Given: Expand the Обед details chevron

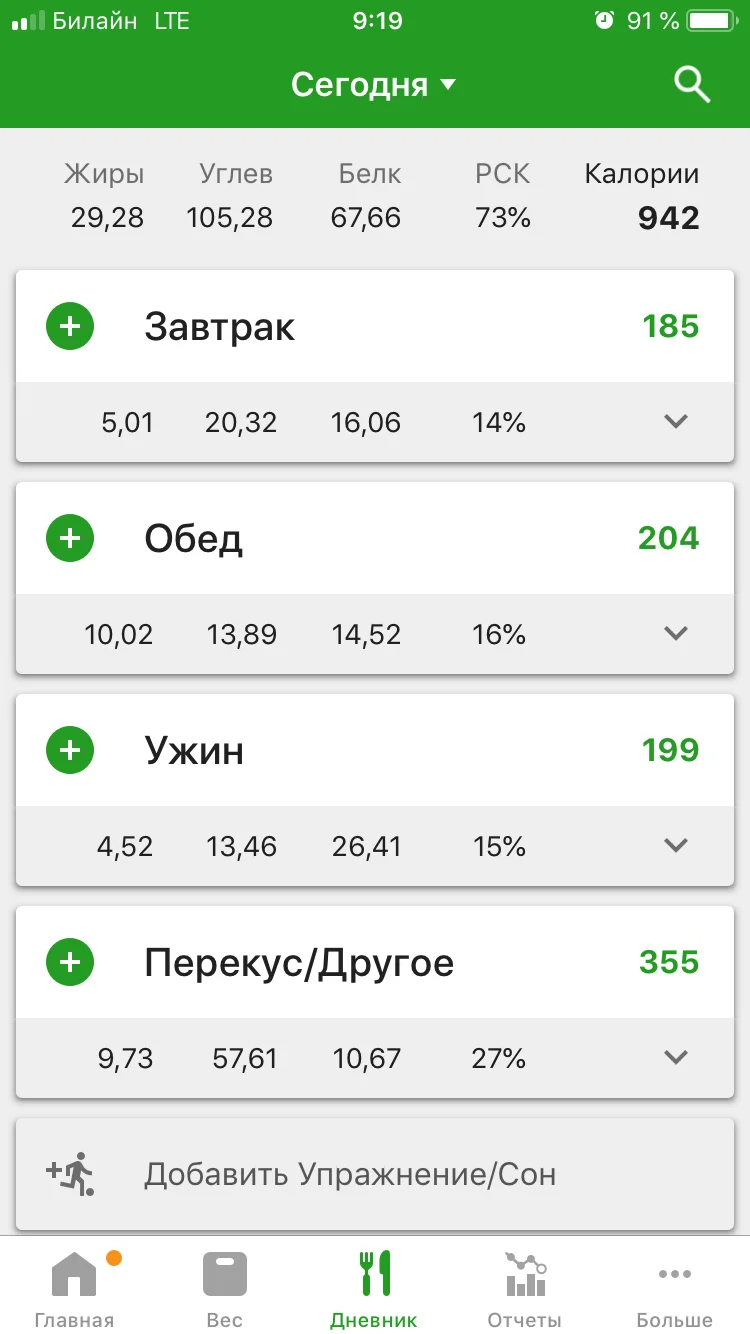Looking at the screenshot, I should [x=676, y=634].
